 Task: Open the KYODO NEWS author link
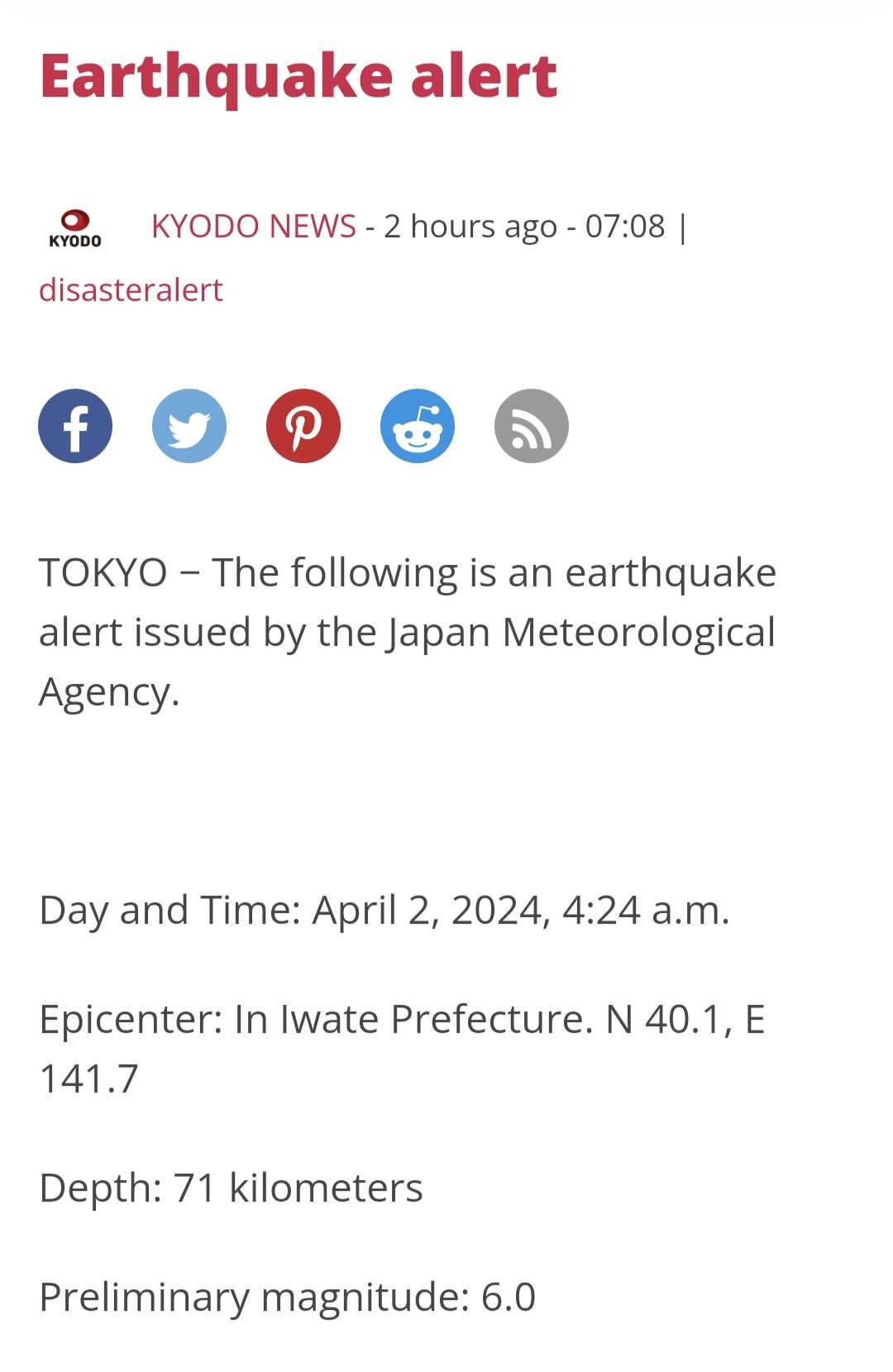253,226
